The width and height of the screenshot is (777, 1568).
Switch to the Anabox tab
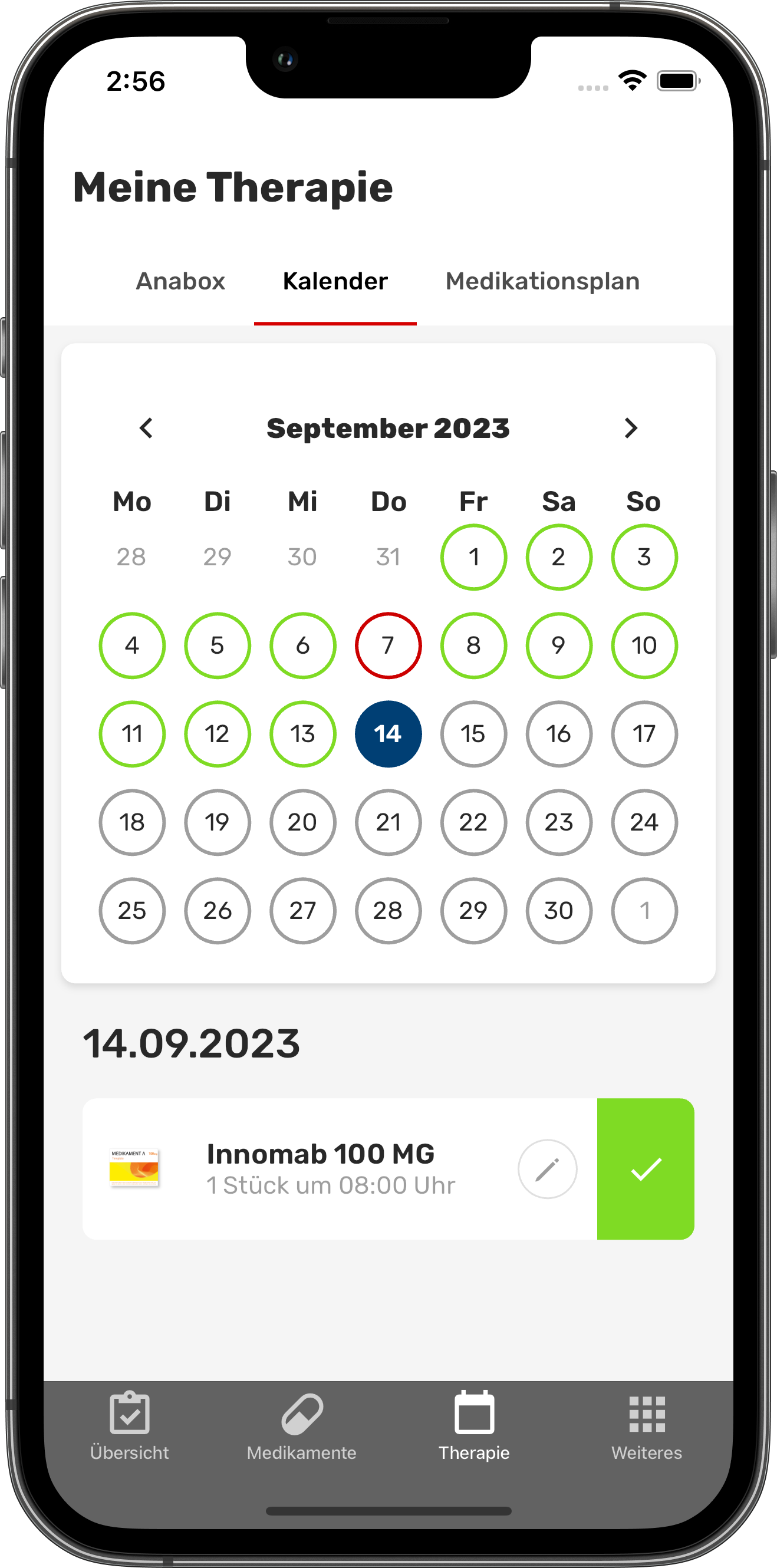[180, 281]
